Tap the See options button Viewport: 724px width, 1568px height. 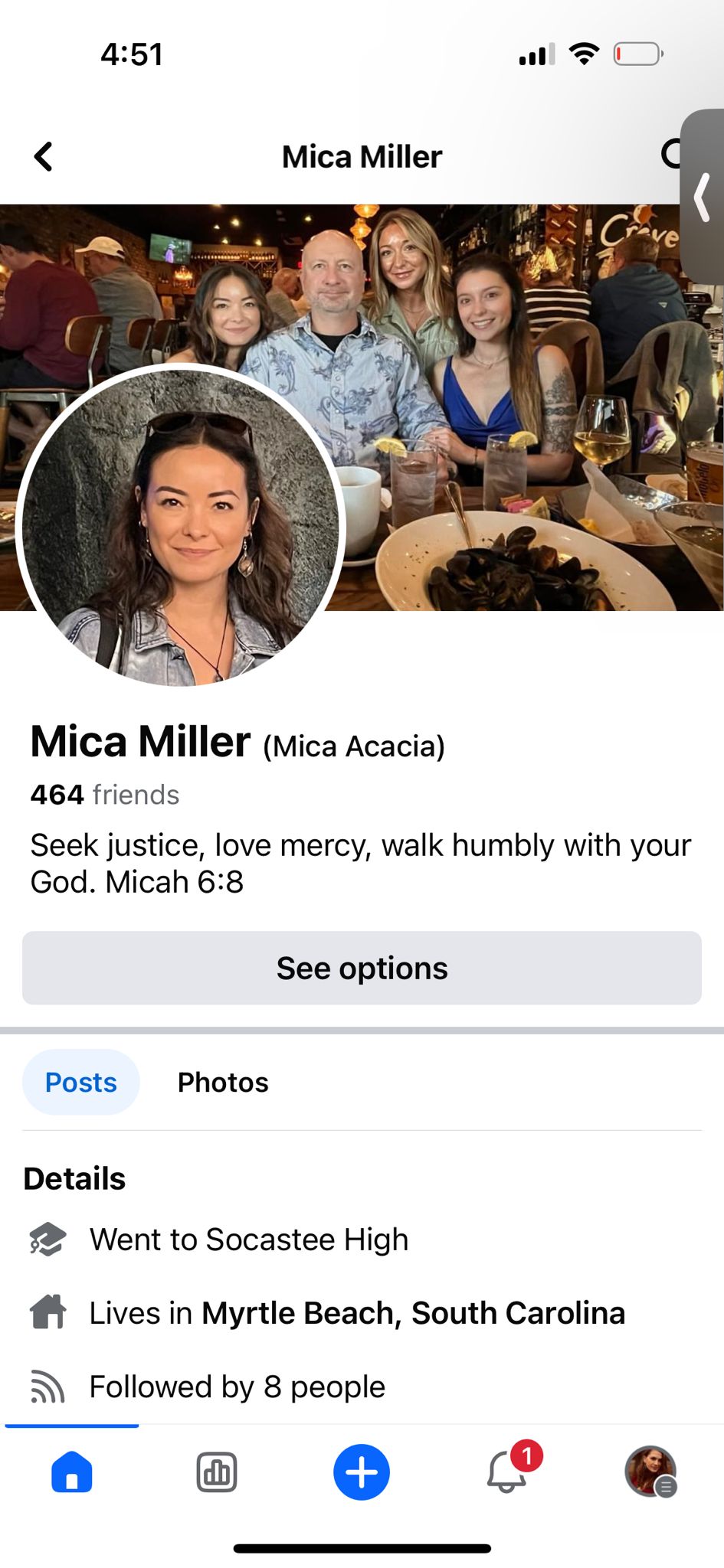(x=362, y=968)
